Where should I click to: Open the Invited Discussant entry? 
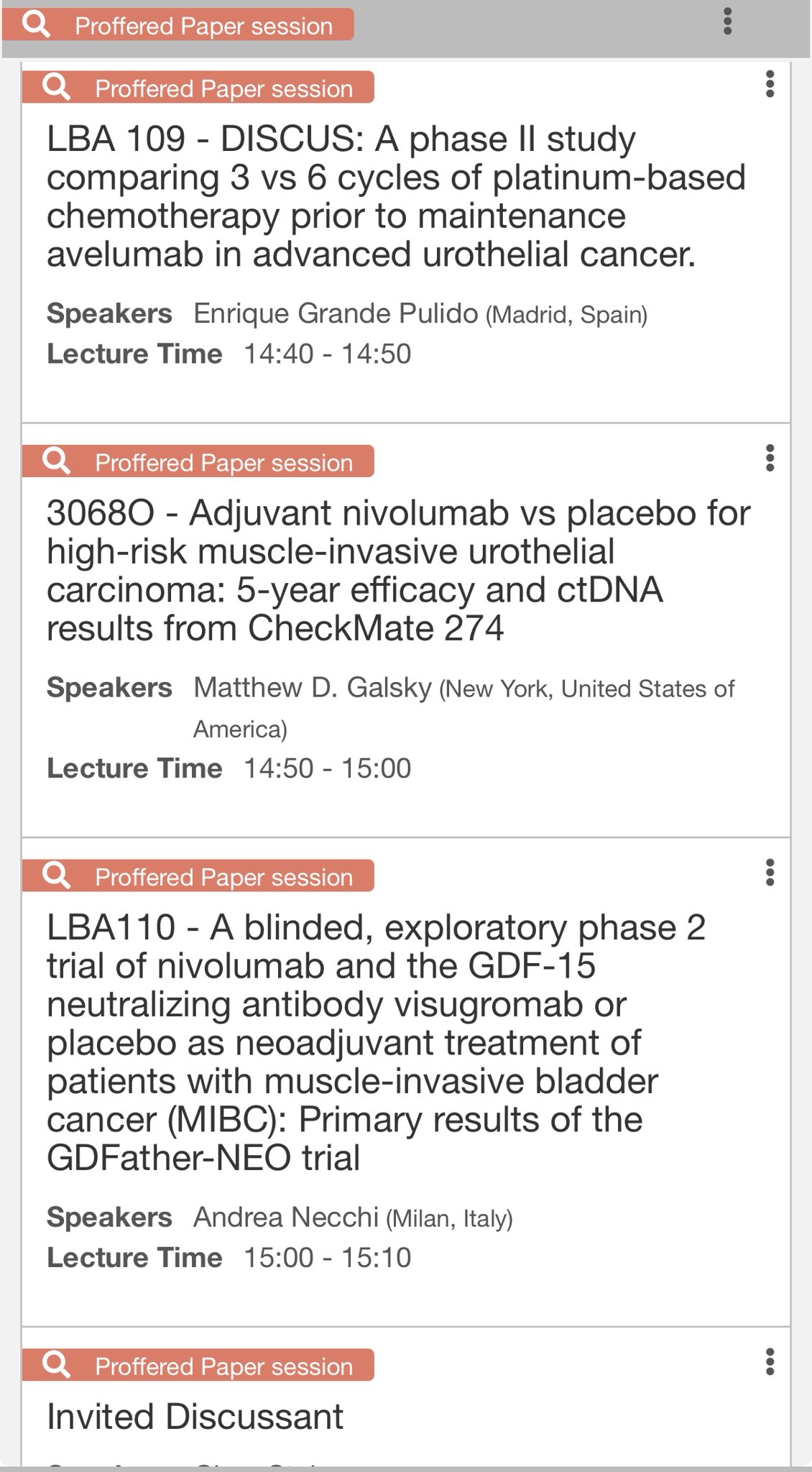[x=195, y=1417]
